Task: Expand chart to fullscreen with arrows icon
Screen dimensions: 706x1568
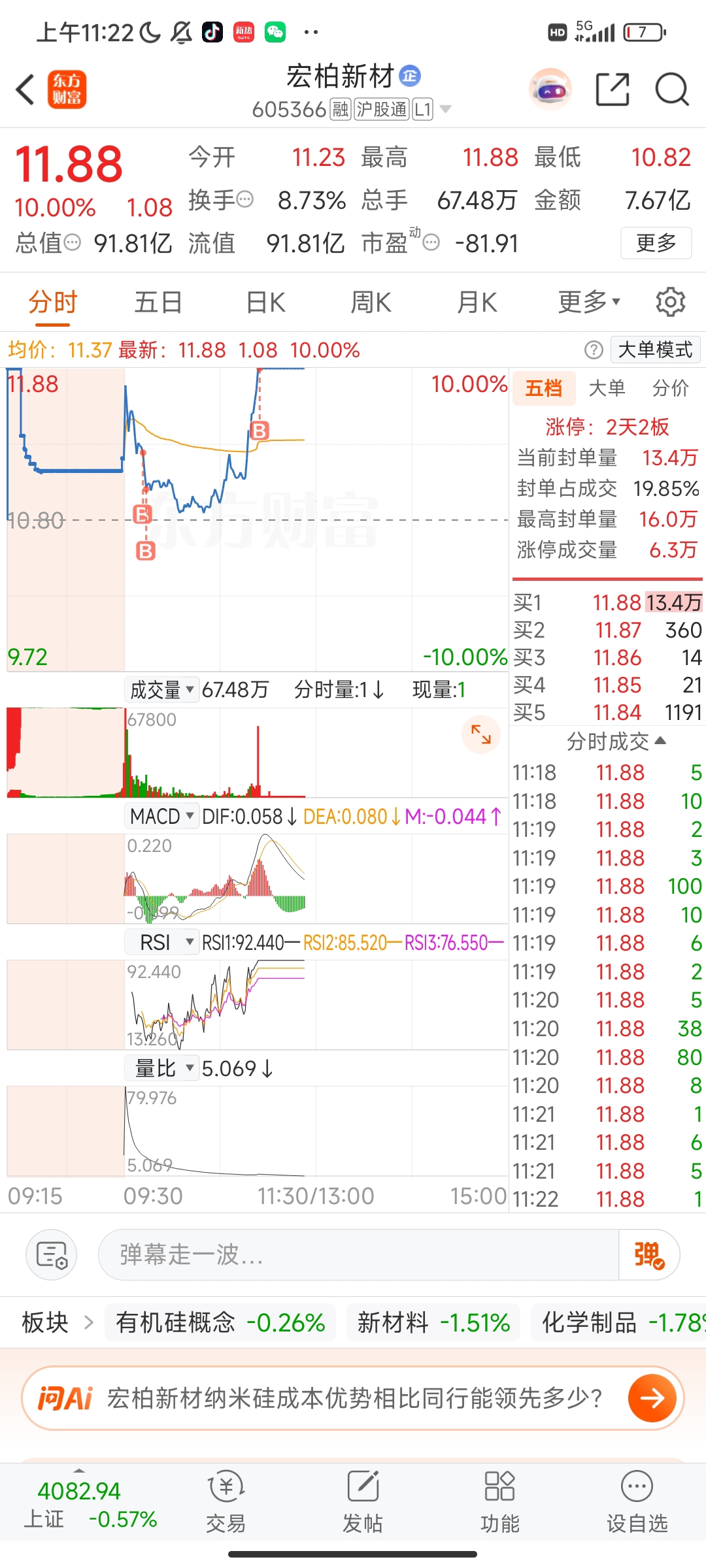Action: tap(481, 734)
